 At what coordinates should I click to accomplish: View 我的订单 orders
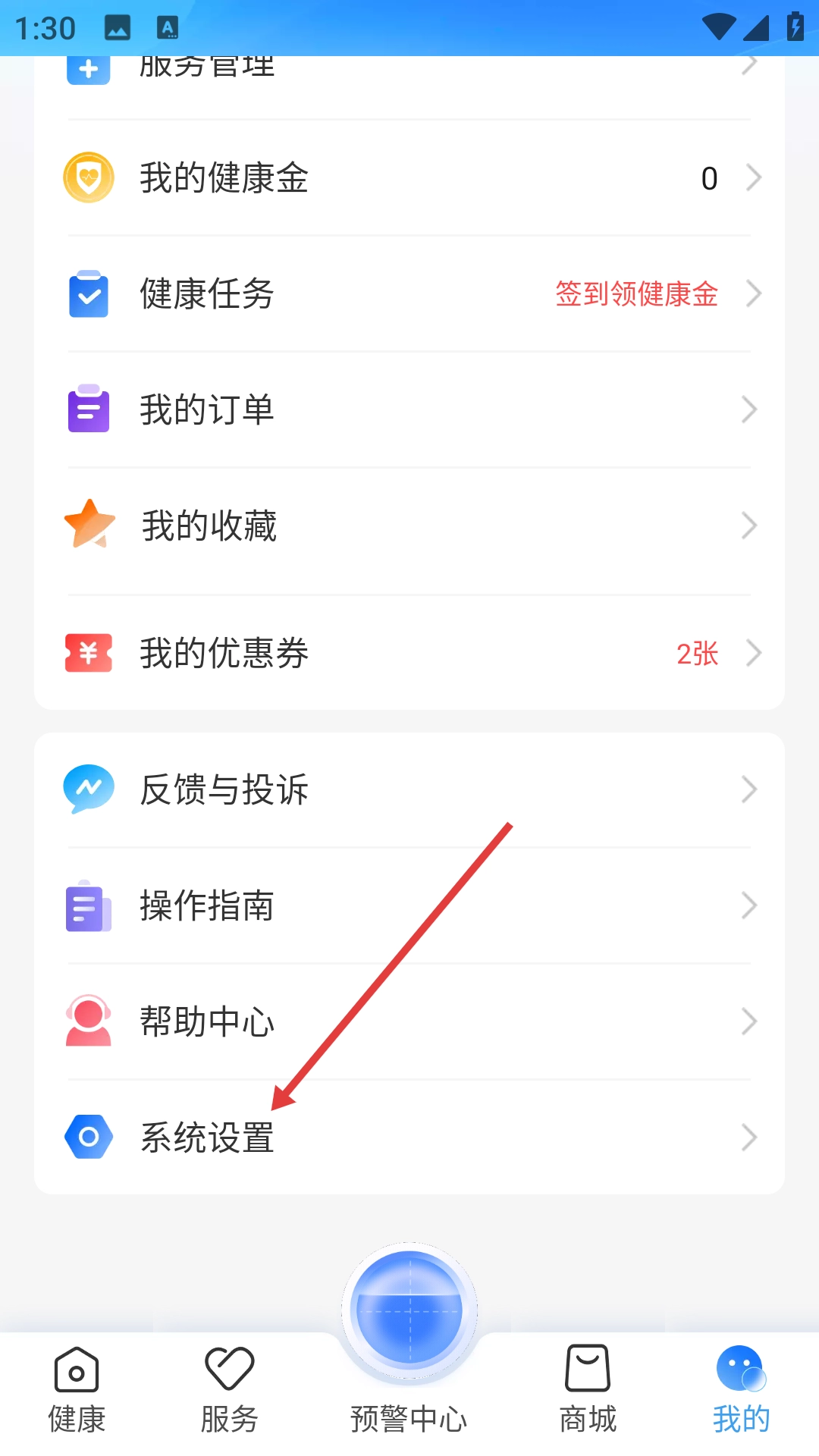[x=409, y=410]
